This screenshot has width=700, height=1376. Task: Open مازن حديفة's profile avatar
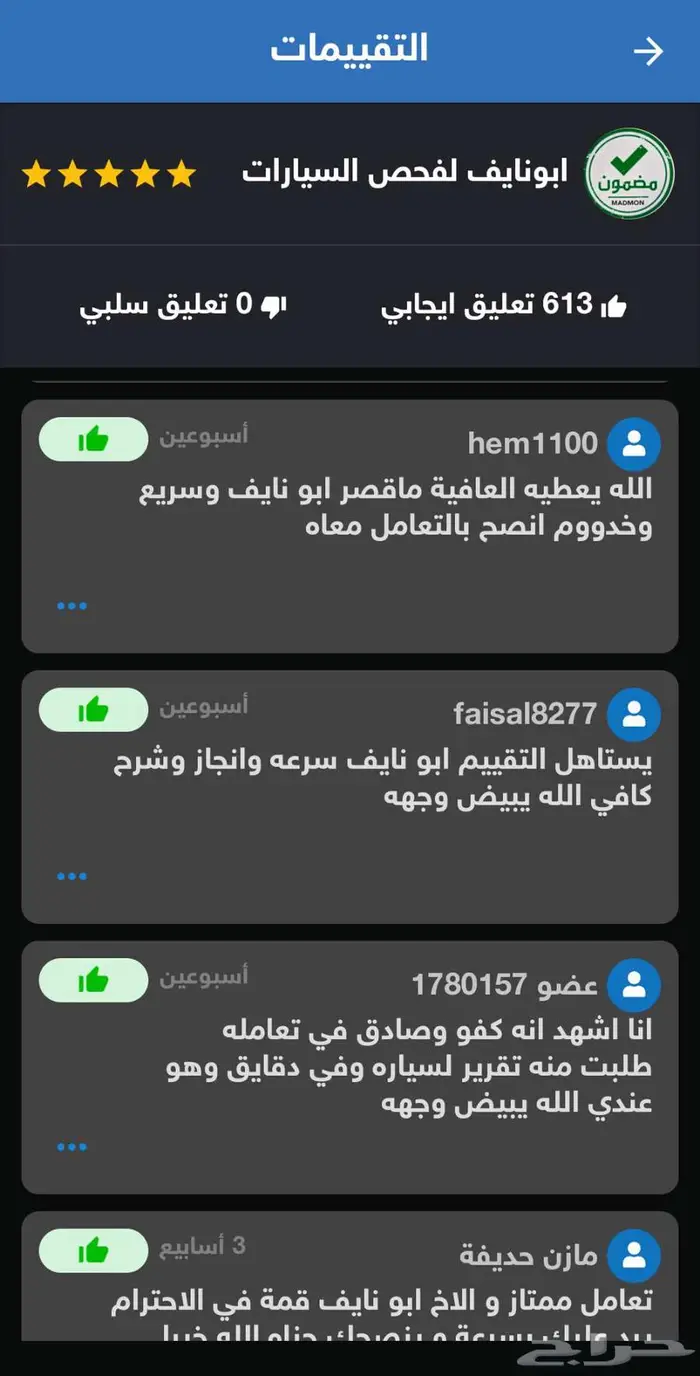click(634, 1255)
